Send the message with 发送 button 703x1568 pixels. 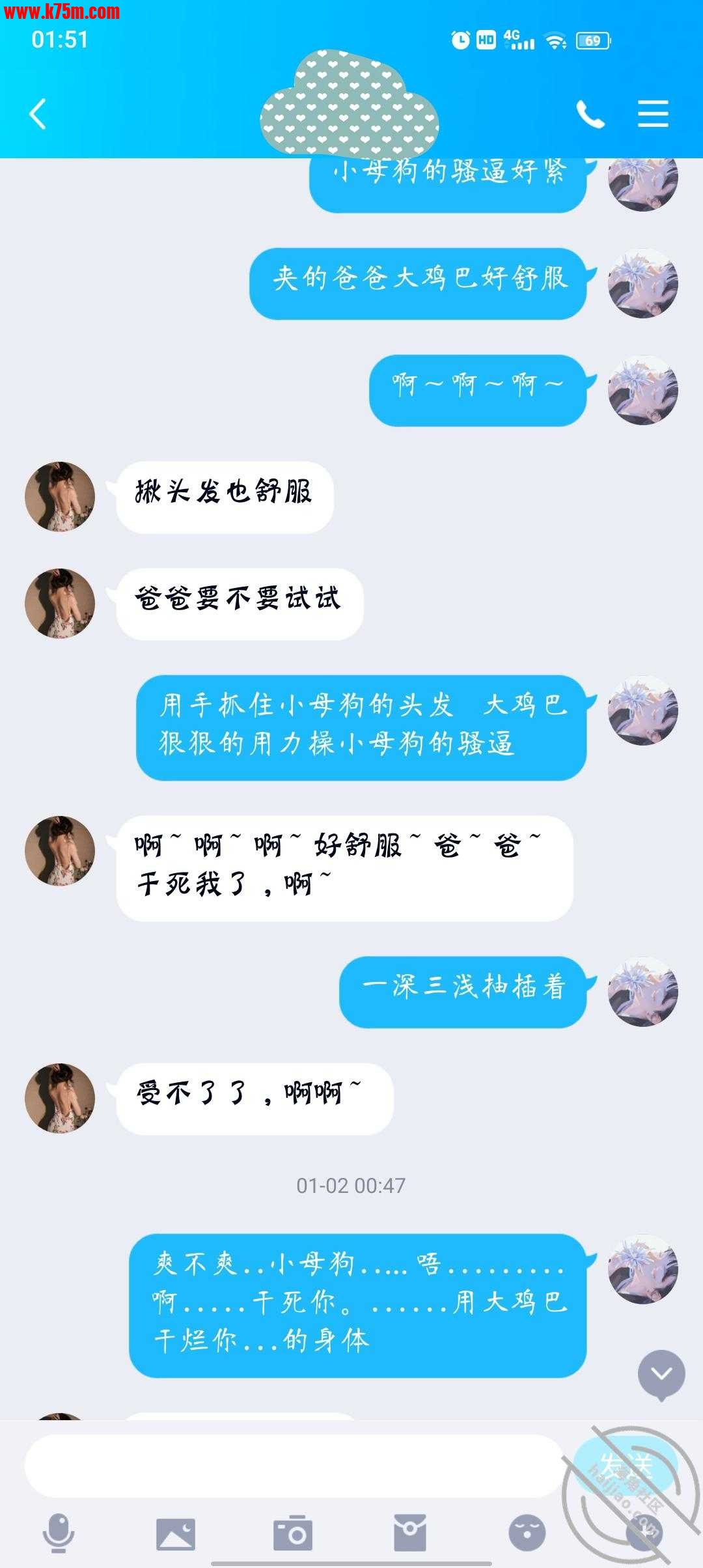[x=624, y=1464]
